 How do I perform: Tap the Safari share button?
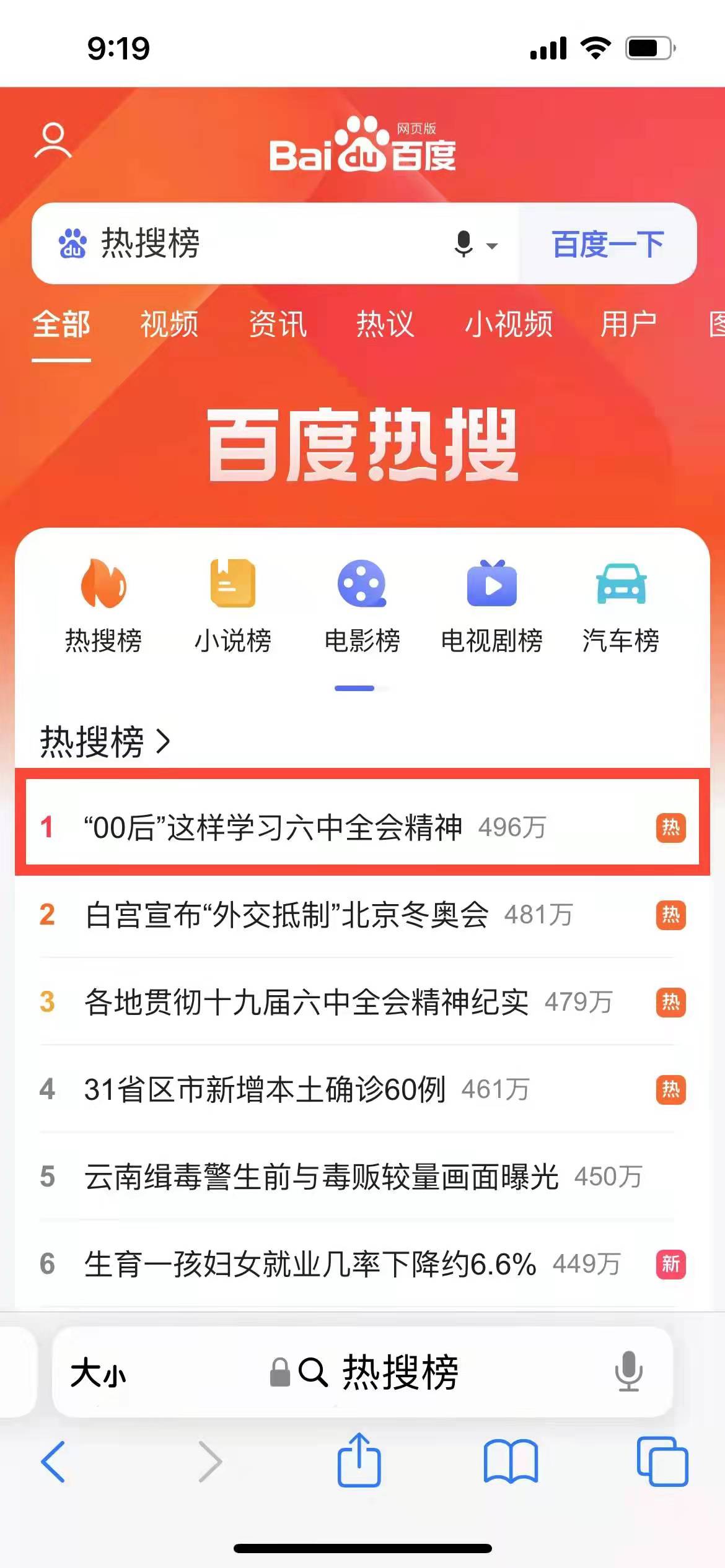point(359,1461)
